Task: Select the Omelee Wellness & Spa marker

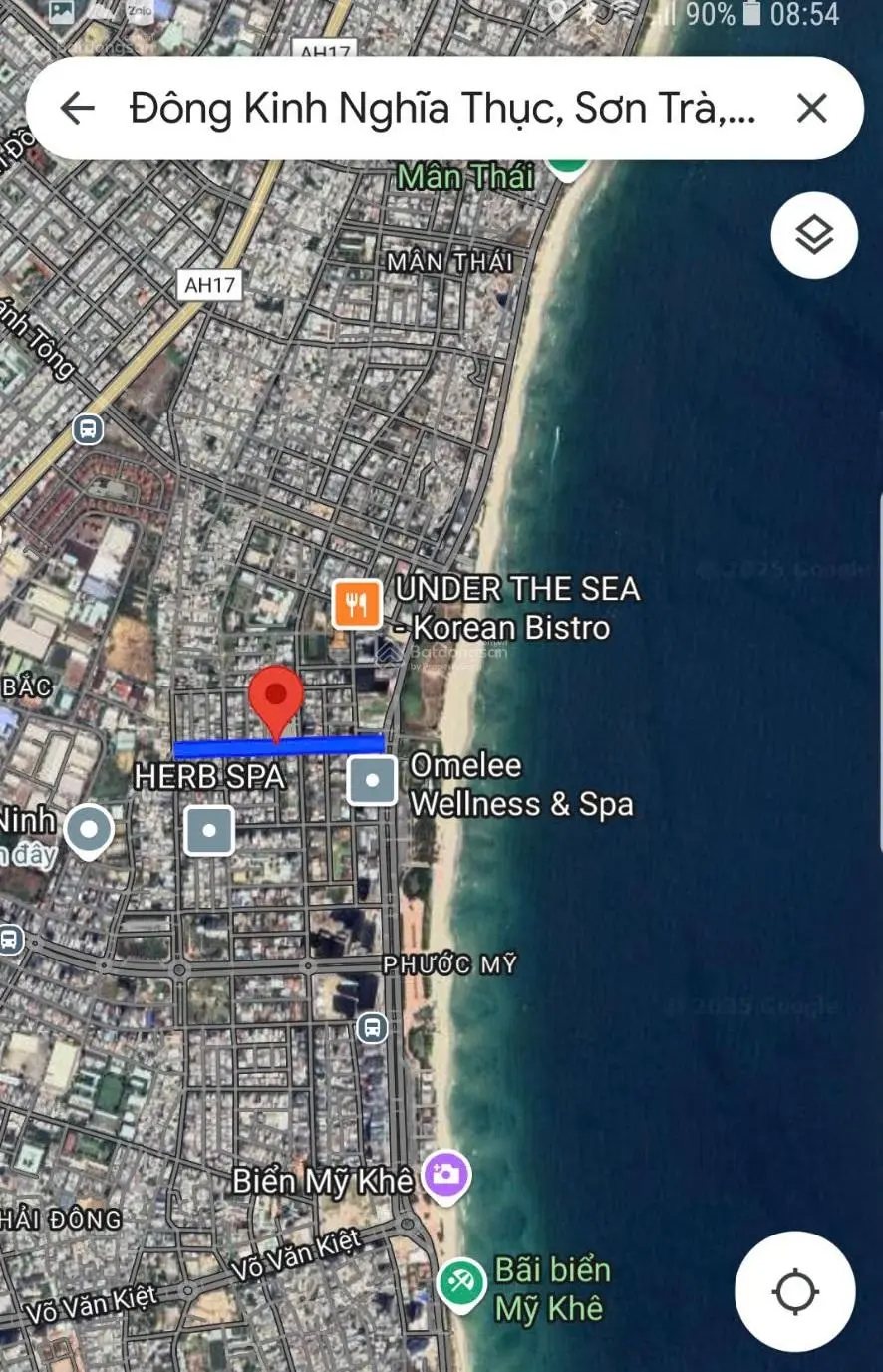Action: [x=373, y=780]
